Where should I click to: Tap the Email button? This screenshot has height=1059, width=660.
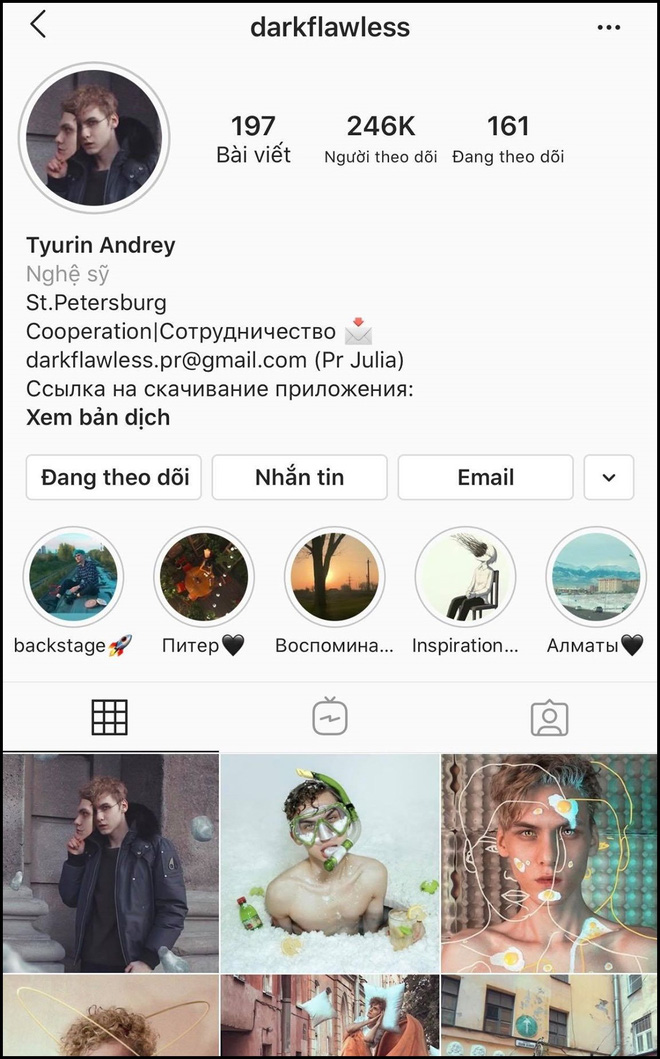(485, 477)
